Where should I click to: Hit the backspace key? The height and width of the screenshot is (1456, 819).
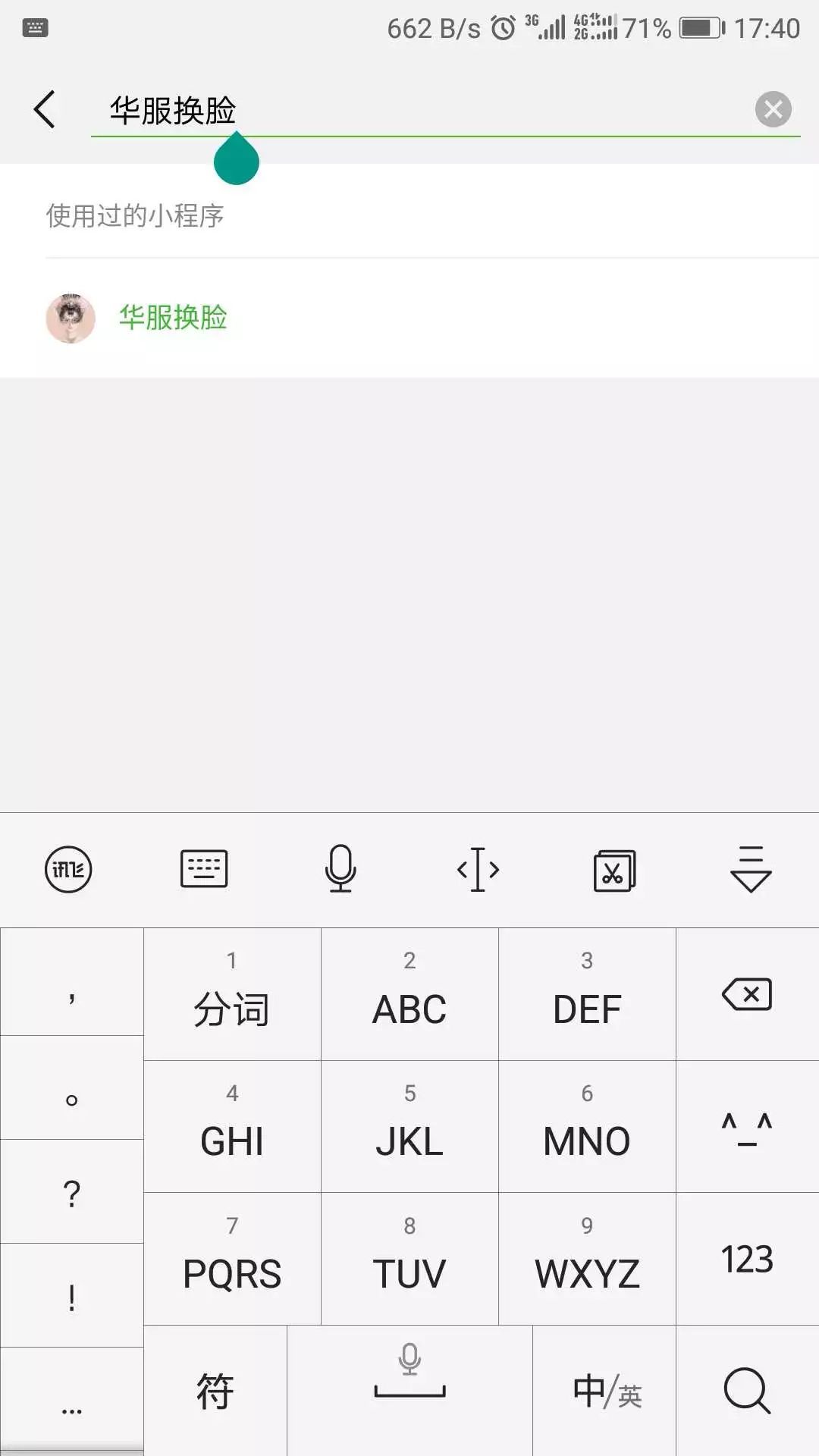point(747,994)
